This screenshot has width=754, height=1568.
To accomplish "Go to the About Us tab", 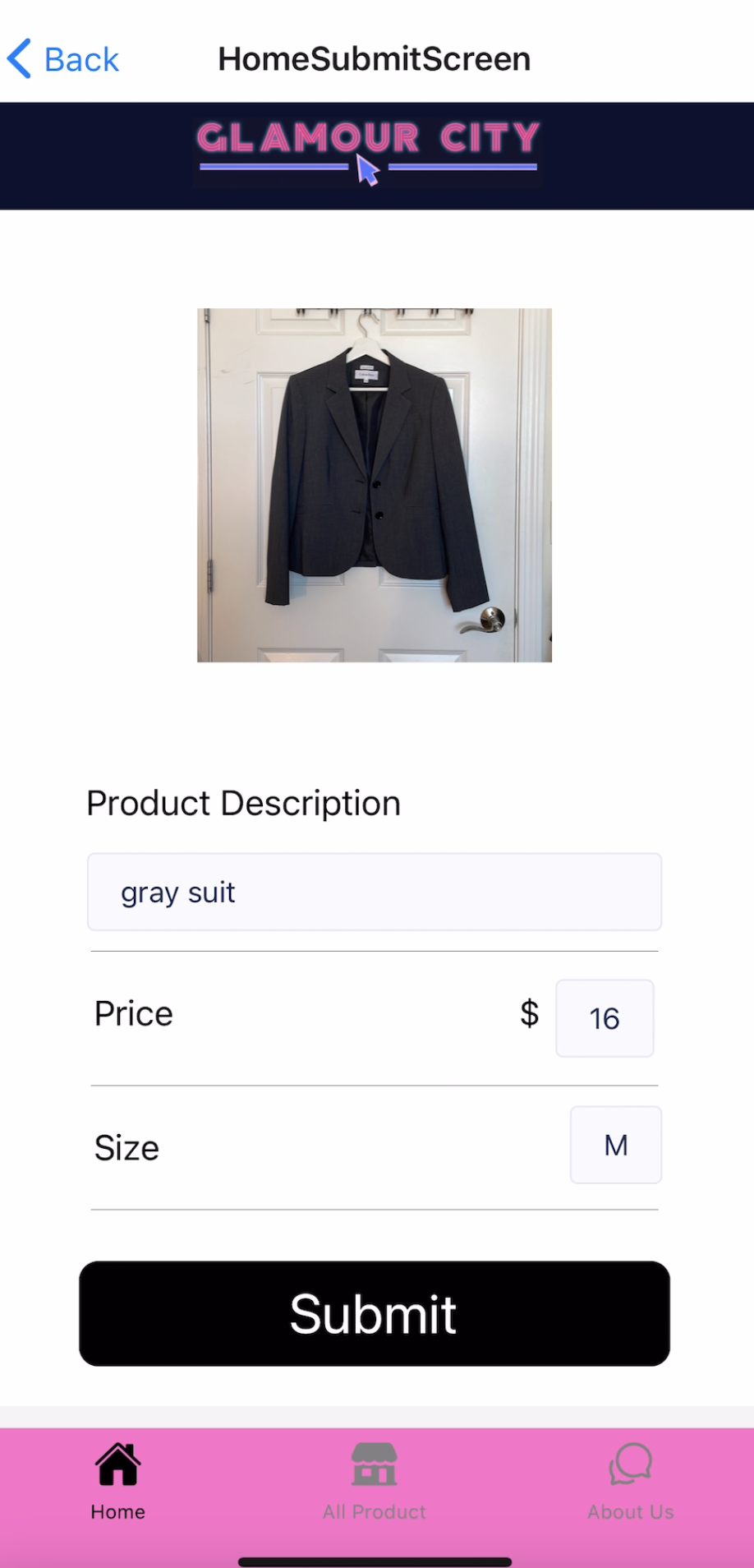I will (631, 1481).
